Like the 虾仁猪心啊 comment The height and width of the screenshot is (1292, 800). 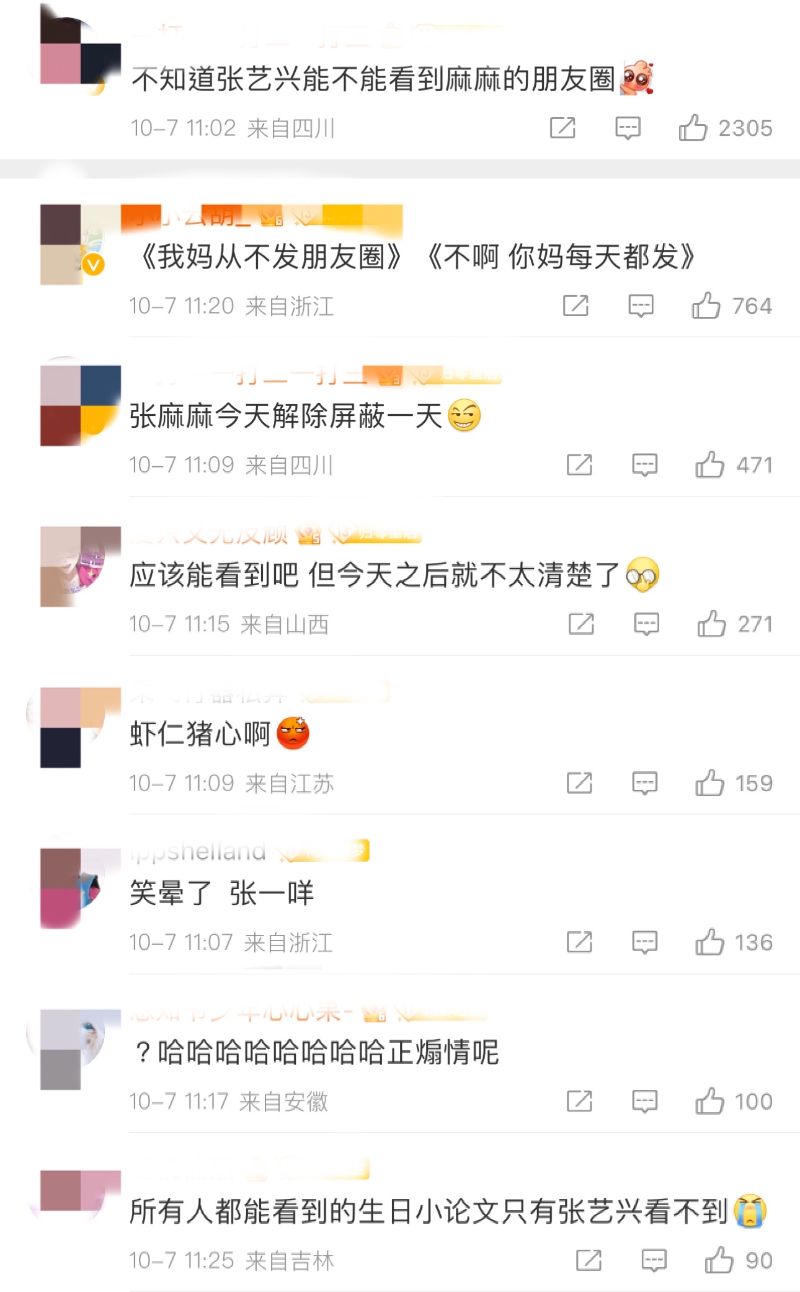710,783
